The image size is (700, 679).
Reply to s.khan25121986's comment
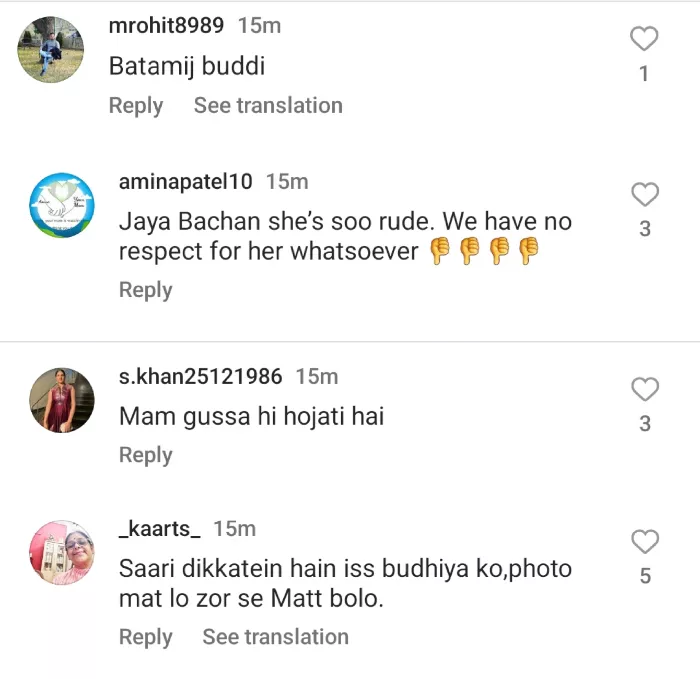(x=145, y=455)
